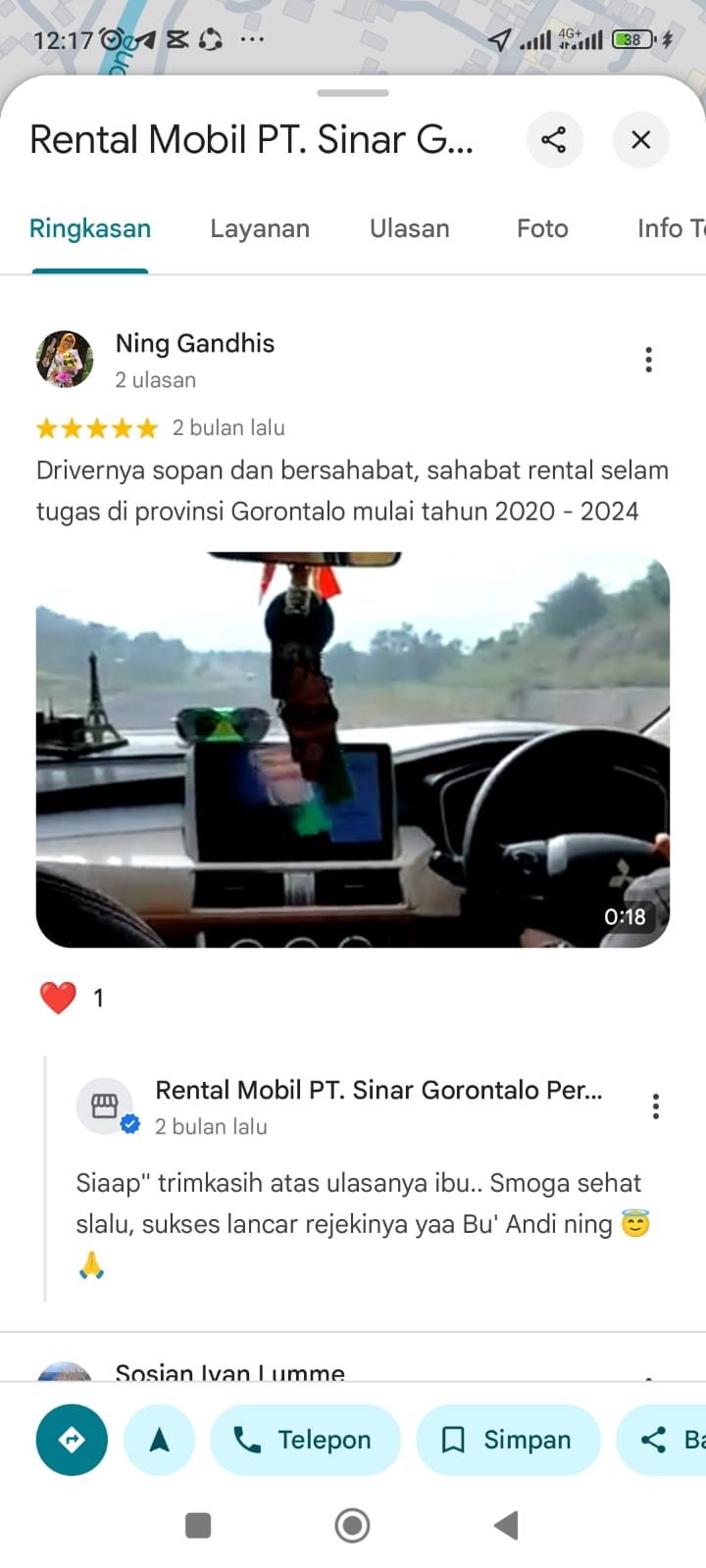Start navigation to this place
This screenshot has width=706, height=1568.
(159, 1440)
